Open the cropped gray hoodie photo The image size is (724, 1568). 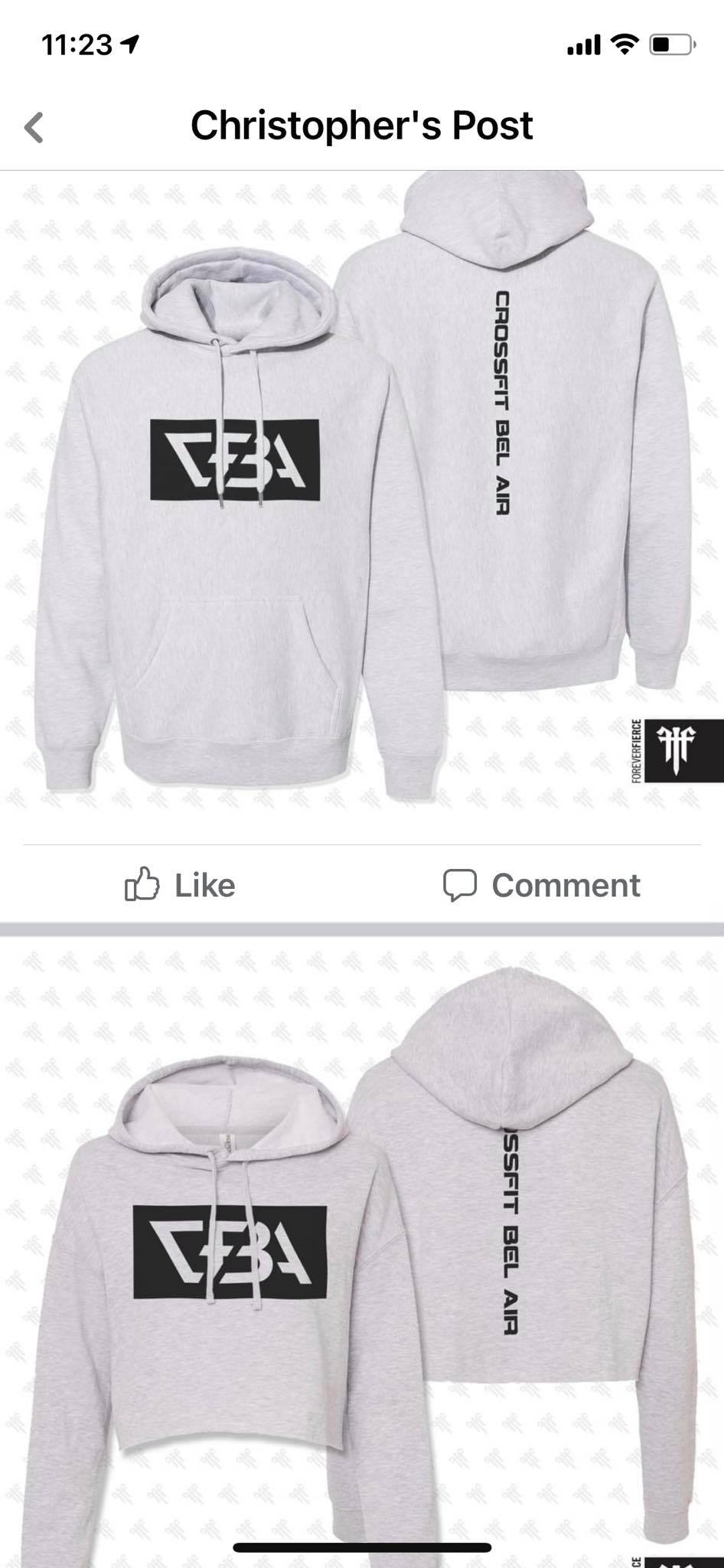click(362, 1252)
